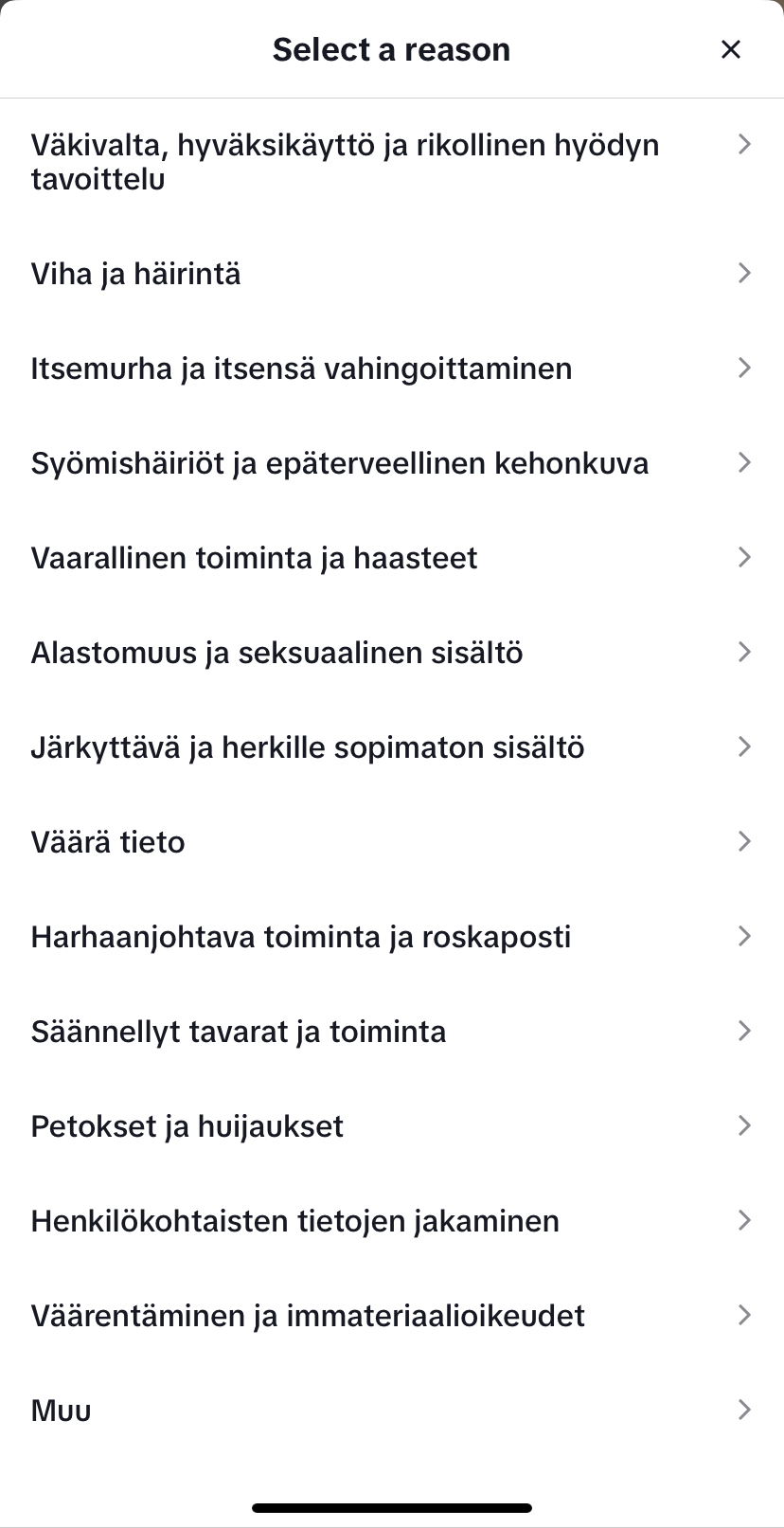The height and width of the screenshot is (1528, 784).
Task: Expand the Väärä tieto arrow
Action: pos(744,841)
